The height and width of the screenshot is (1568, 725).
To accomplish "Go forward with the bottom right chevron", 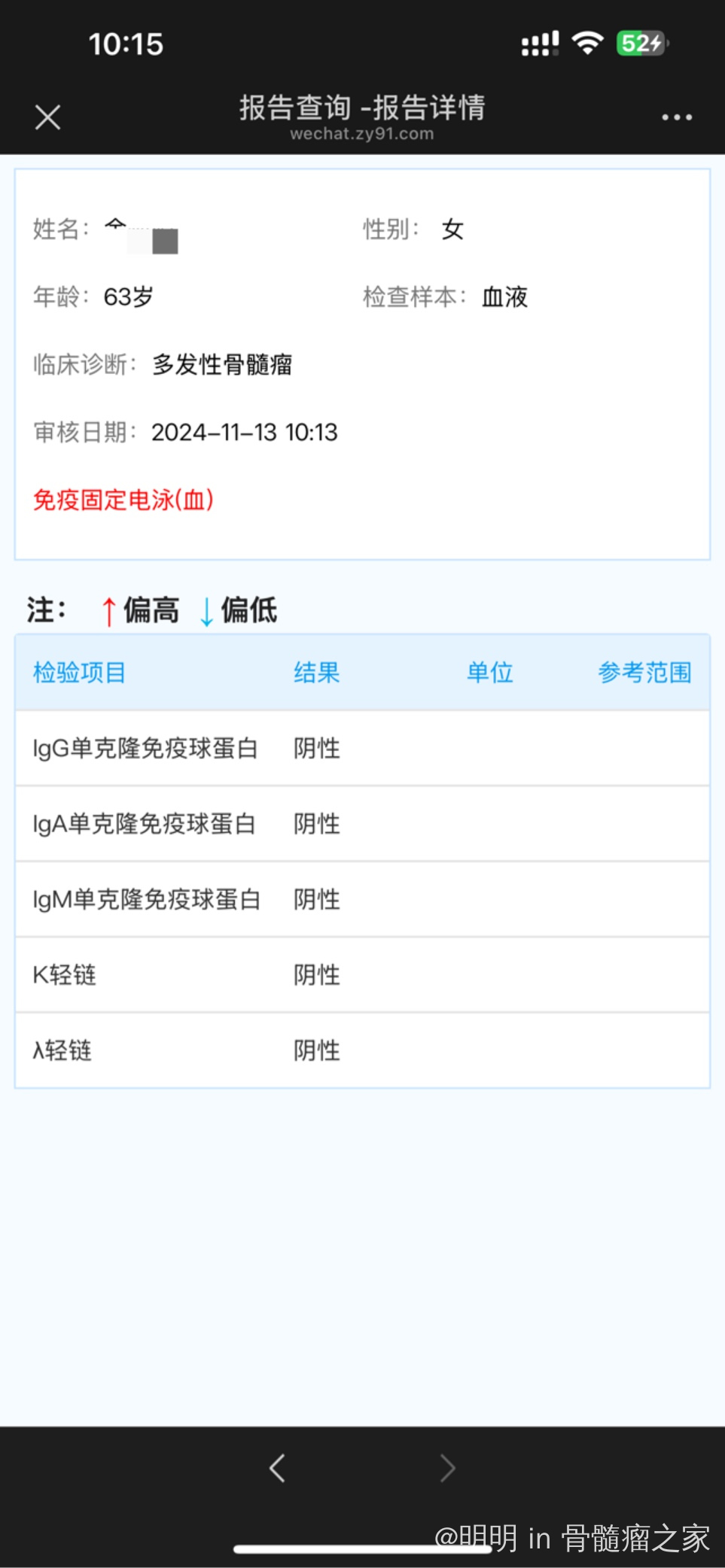I will 448,1468.
